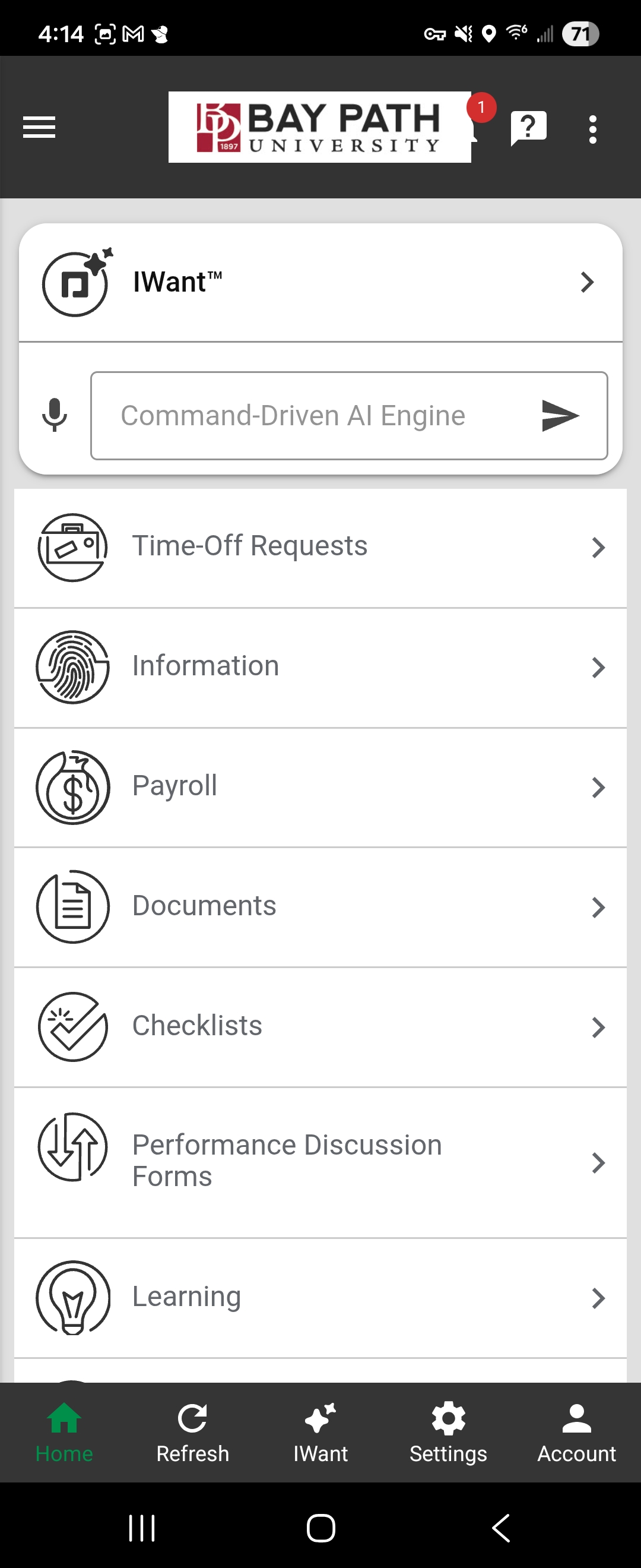Image resolution: width=641 pixels, height=1568 pixels.
Task: Go to the Account tab
Action: (x=576, y=1430)
